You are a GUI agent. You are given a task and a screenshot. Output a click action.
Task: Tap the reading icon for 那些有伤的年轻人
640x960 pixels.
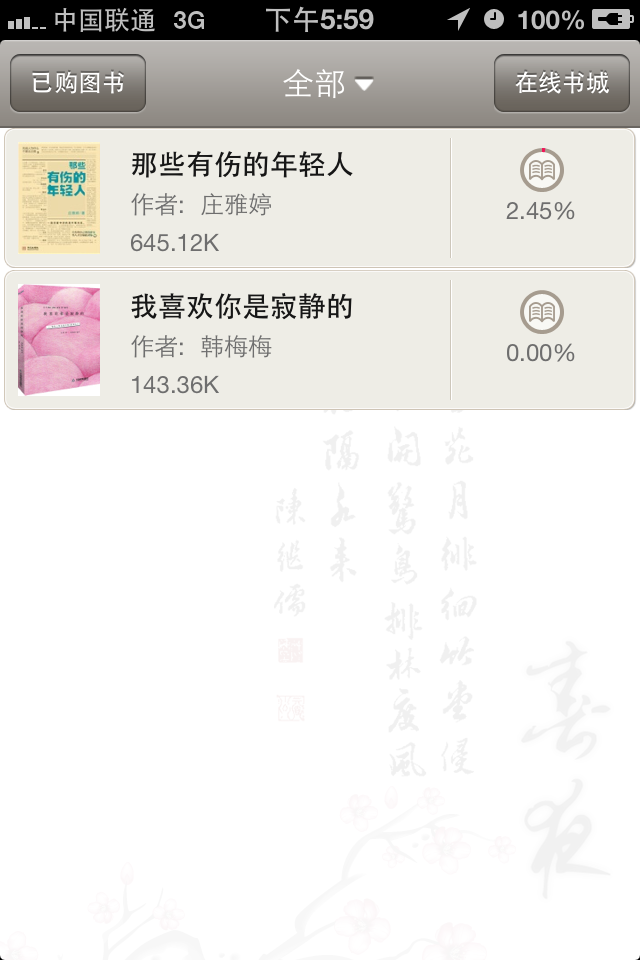(x=541, y=171)
